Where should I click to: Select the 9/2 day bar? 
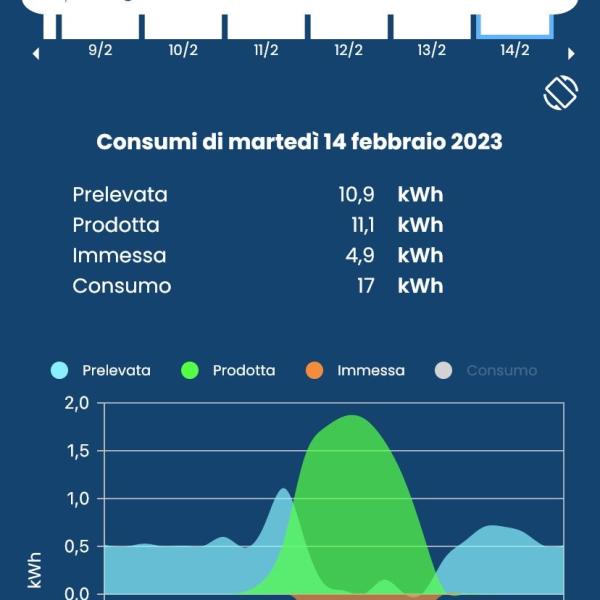100,27
